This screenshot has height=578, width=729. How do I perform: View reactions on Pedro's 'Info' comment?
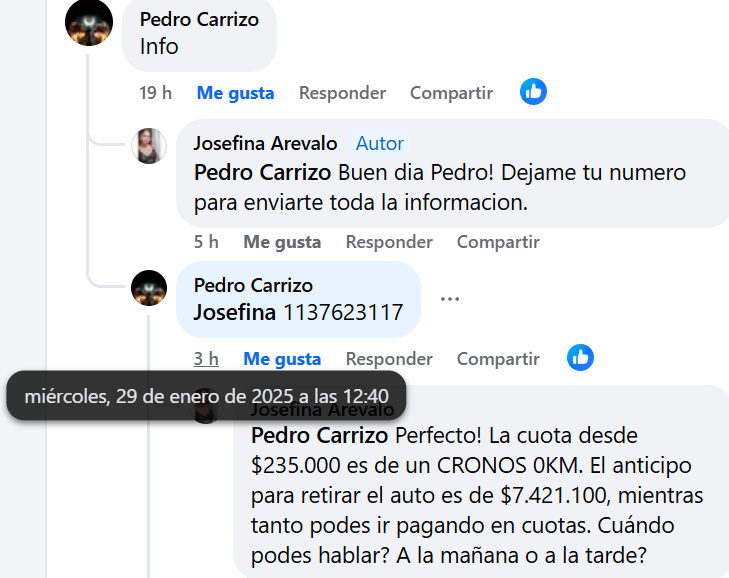[x=534, y=92]
